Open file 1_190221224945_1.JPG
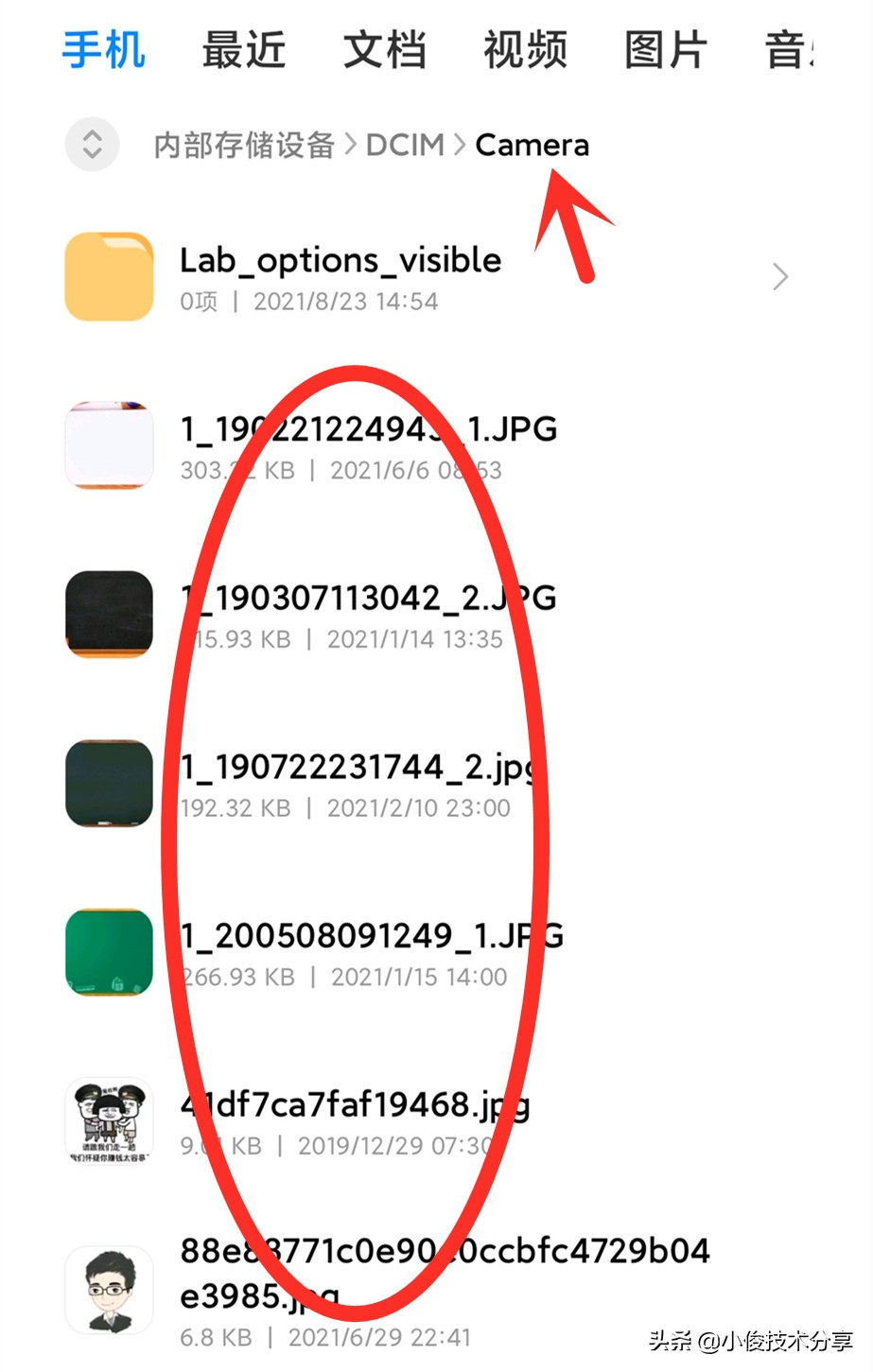 [x=368, y=445]
